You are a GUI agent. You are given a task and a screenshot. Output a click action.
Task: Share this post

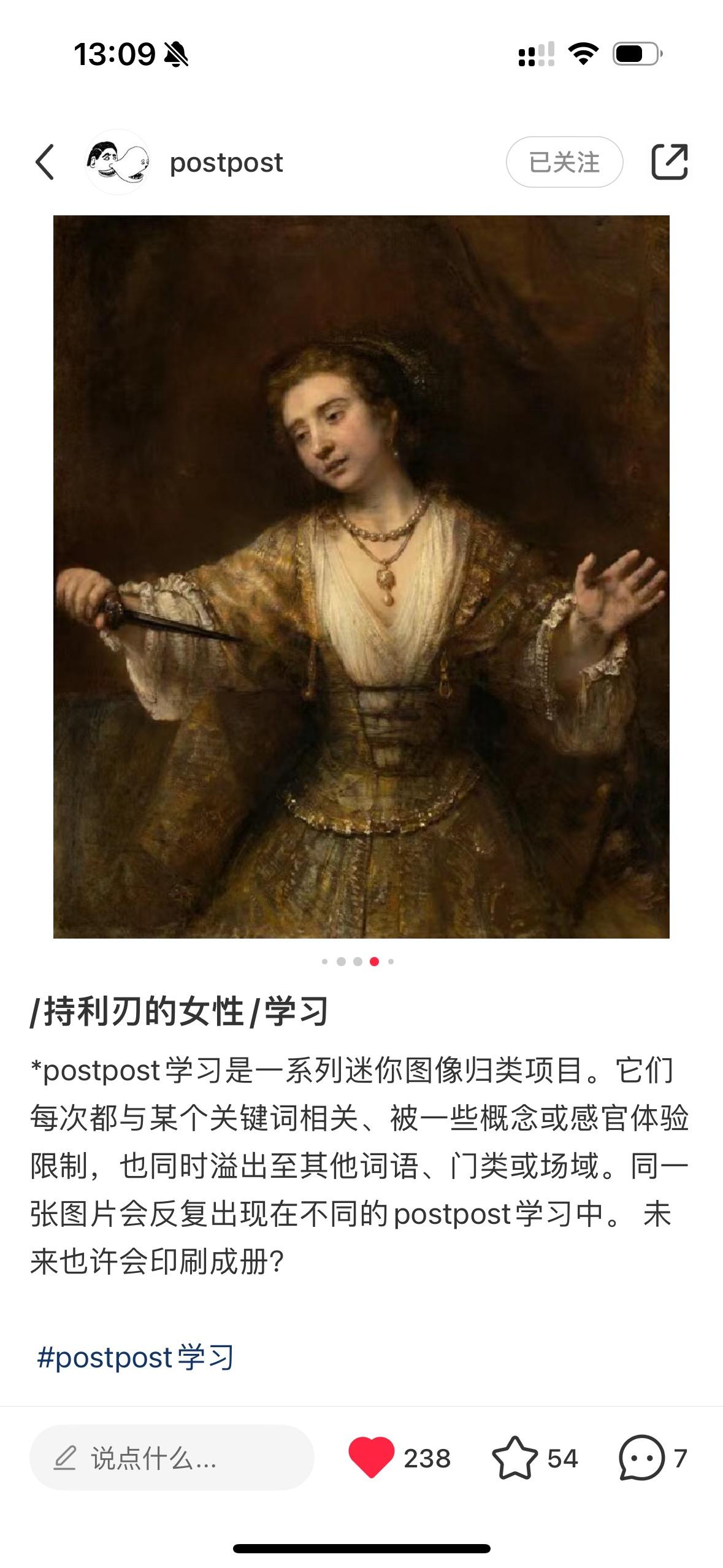coord(669,162)
